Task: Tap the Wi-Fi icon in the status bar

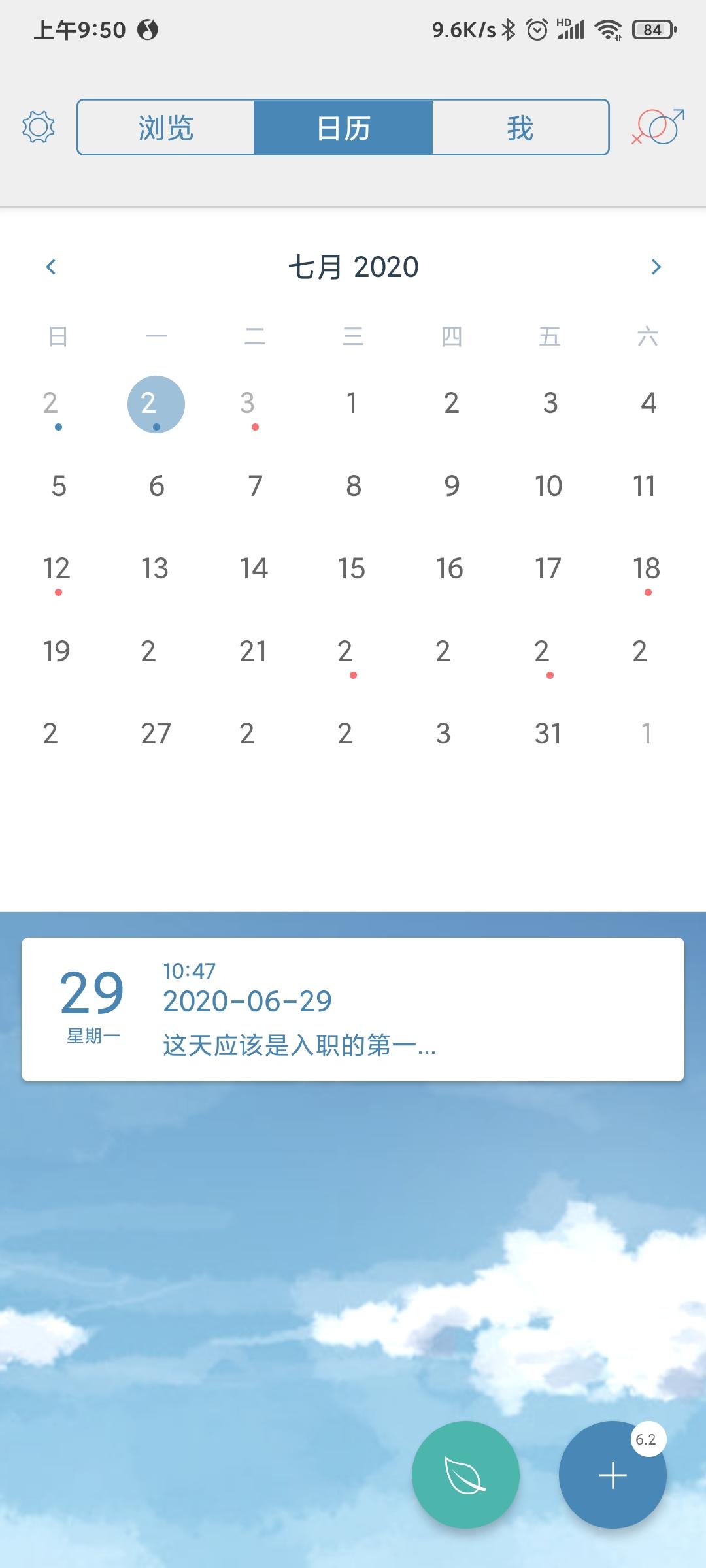Action: (x=608, y=29)
